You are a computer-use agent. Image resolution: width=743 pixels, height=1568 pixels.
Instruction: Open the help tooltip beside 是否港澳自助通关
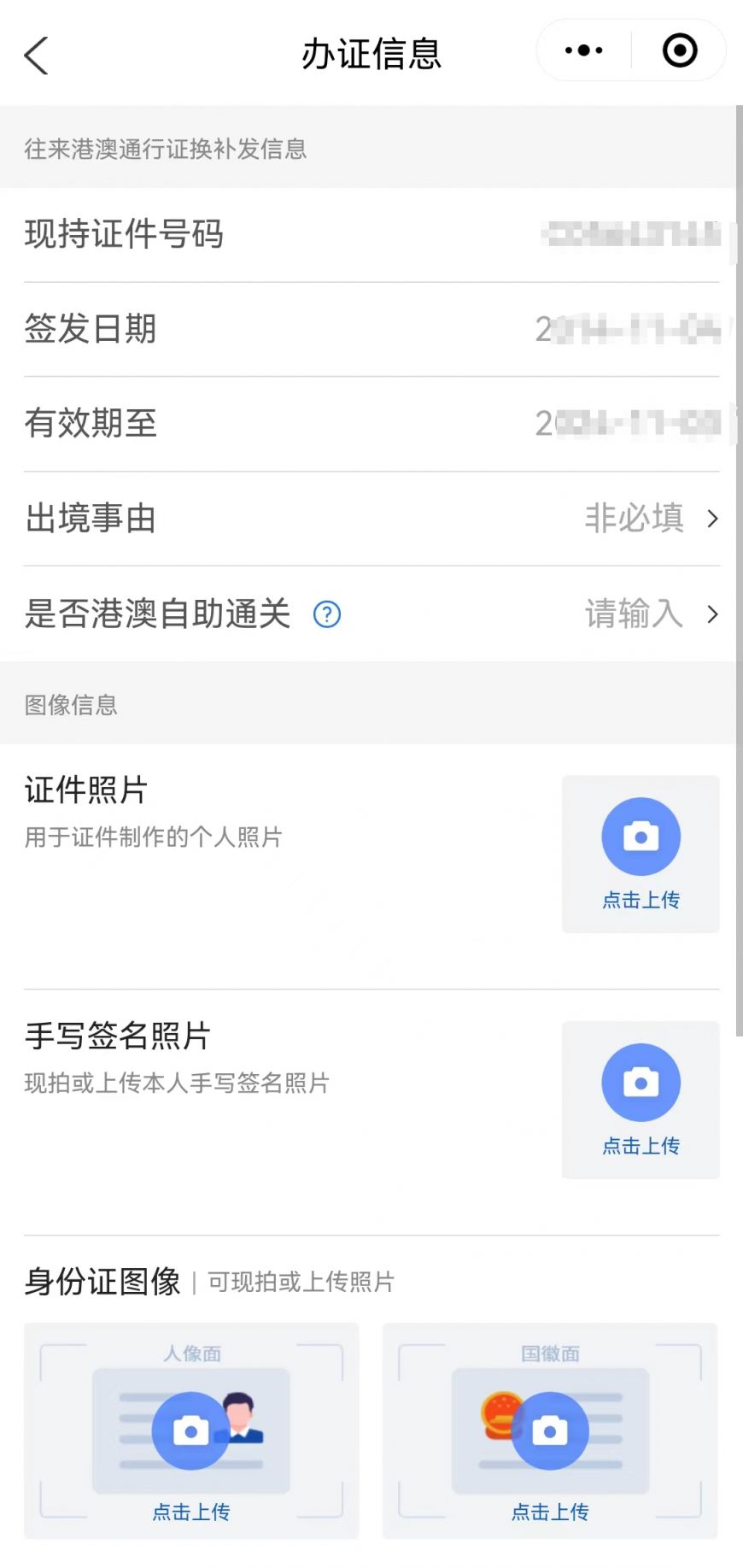pyautogui.click(x=326, y=614)
